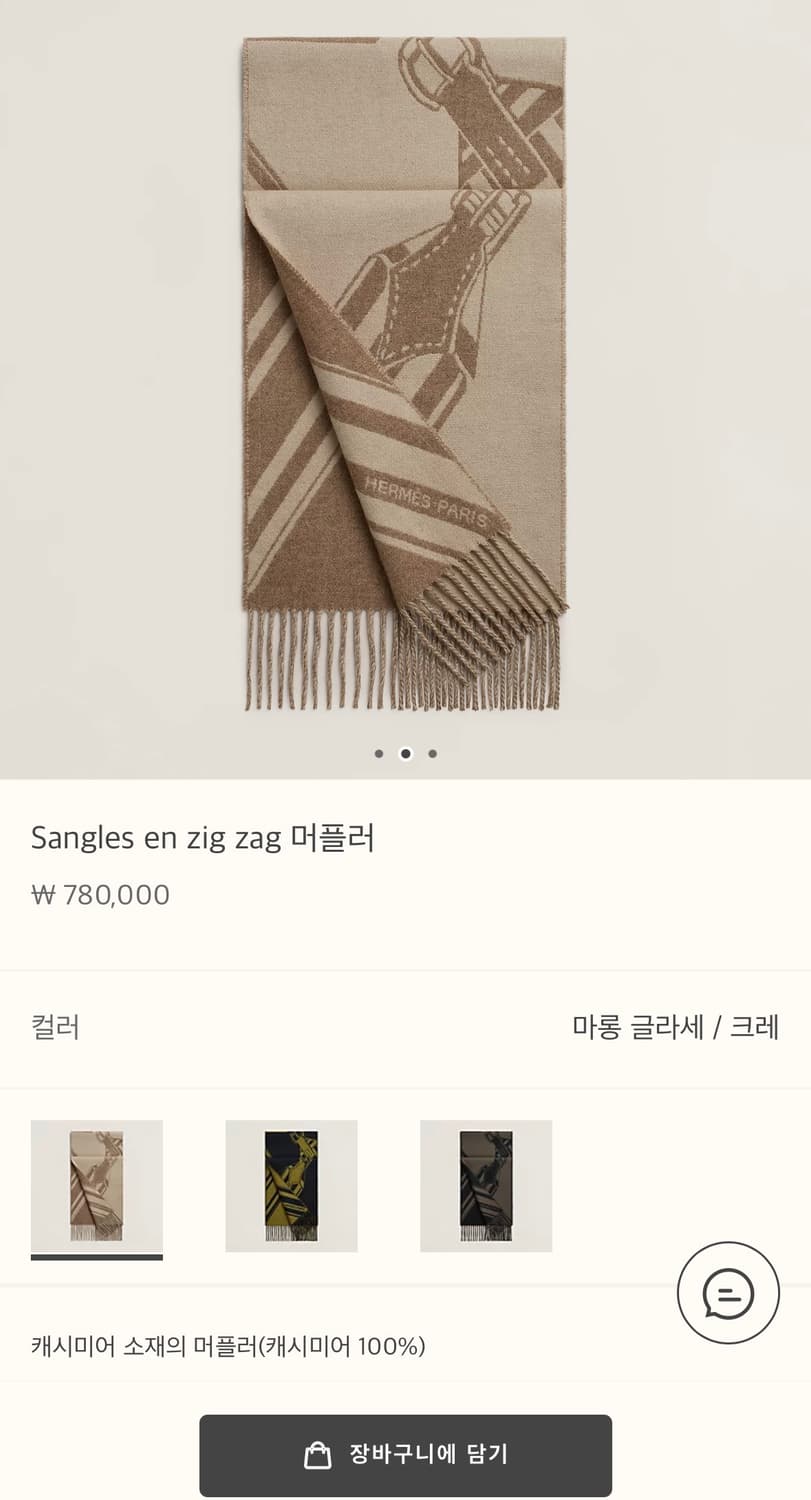
Task: Choose the dark navy scarf color variant
Action: point(291,1185)
